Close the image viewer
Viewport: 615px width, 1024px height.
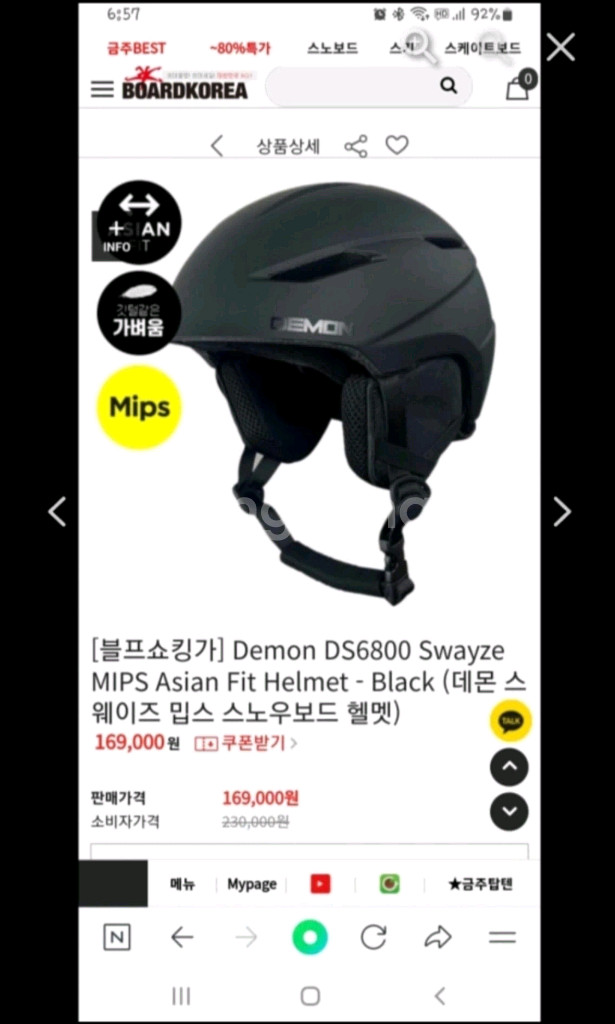click(561, 47)
